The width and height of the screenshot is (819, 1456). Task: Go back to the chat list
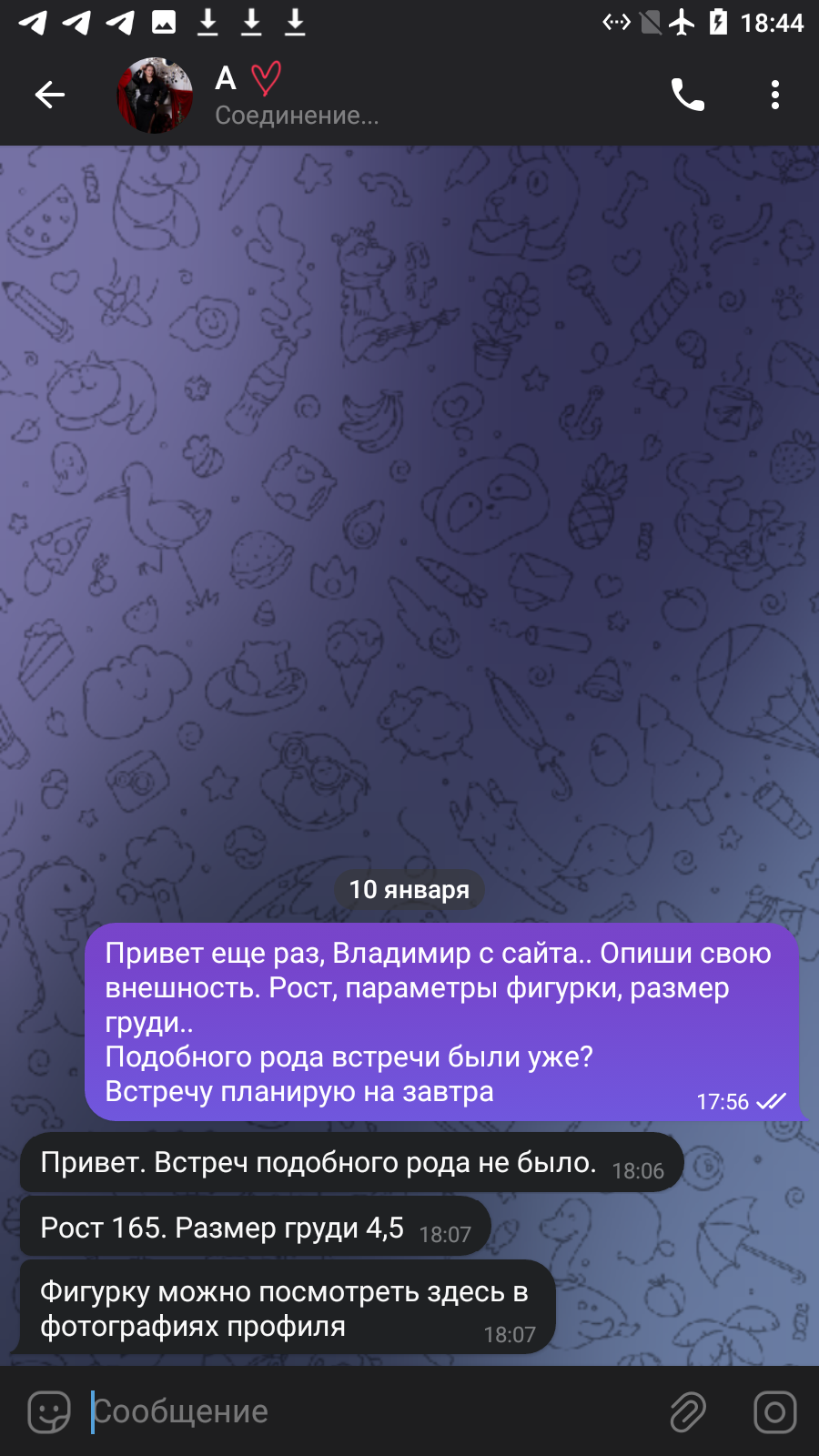[49, 95]
